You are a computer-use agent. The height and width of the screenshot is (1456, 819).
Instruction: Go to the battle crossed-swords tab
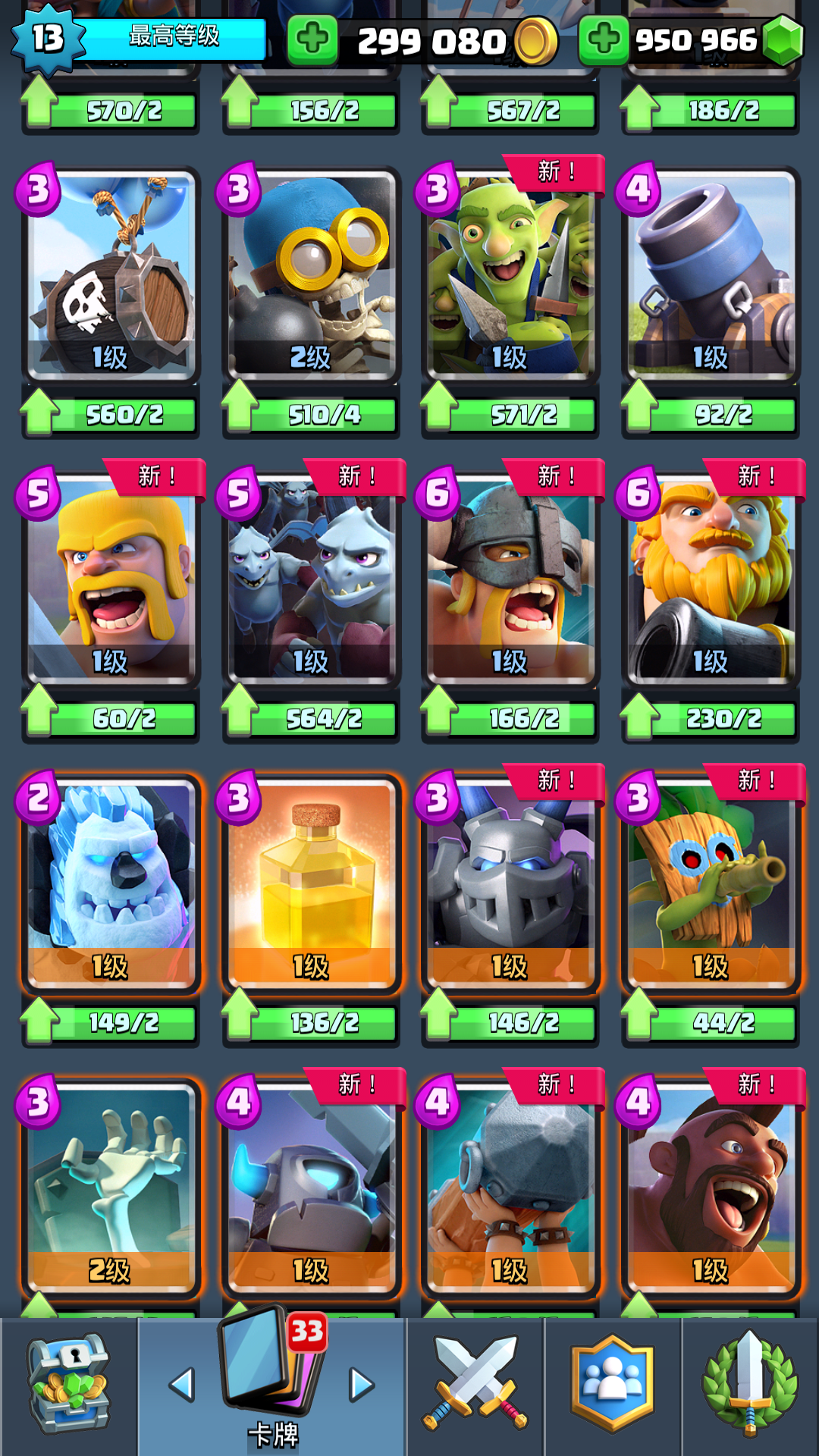click(x=475, y=1384)
